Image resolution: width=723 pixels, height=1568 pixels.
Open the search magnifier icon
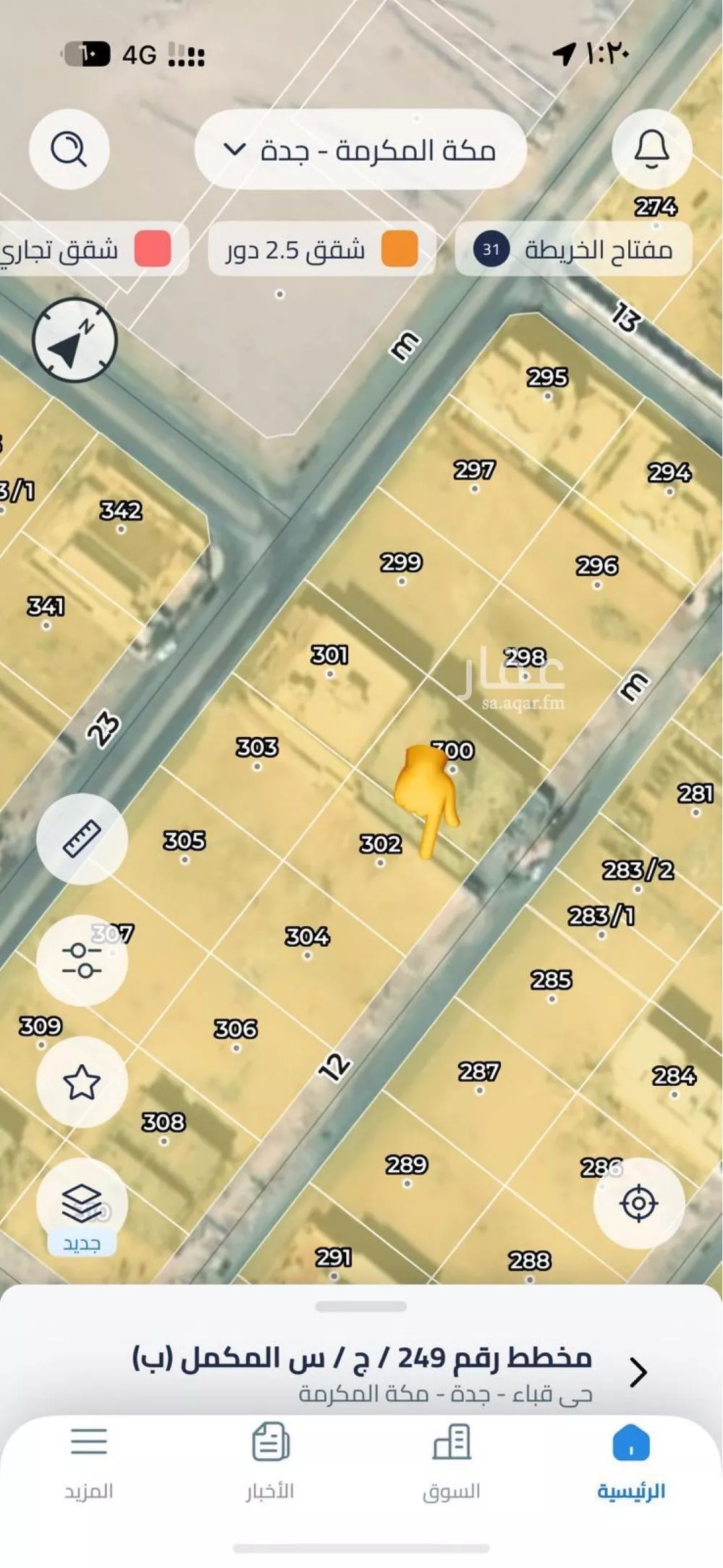(x=69, y=150)
